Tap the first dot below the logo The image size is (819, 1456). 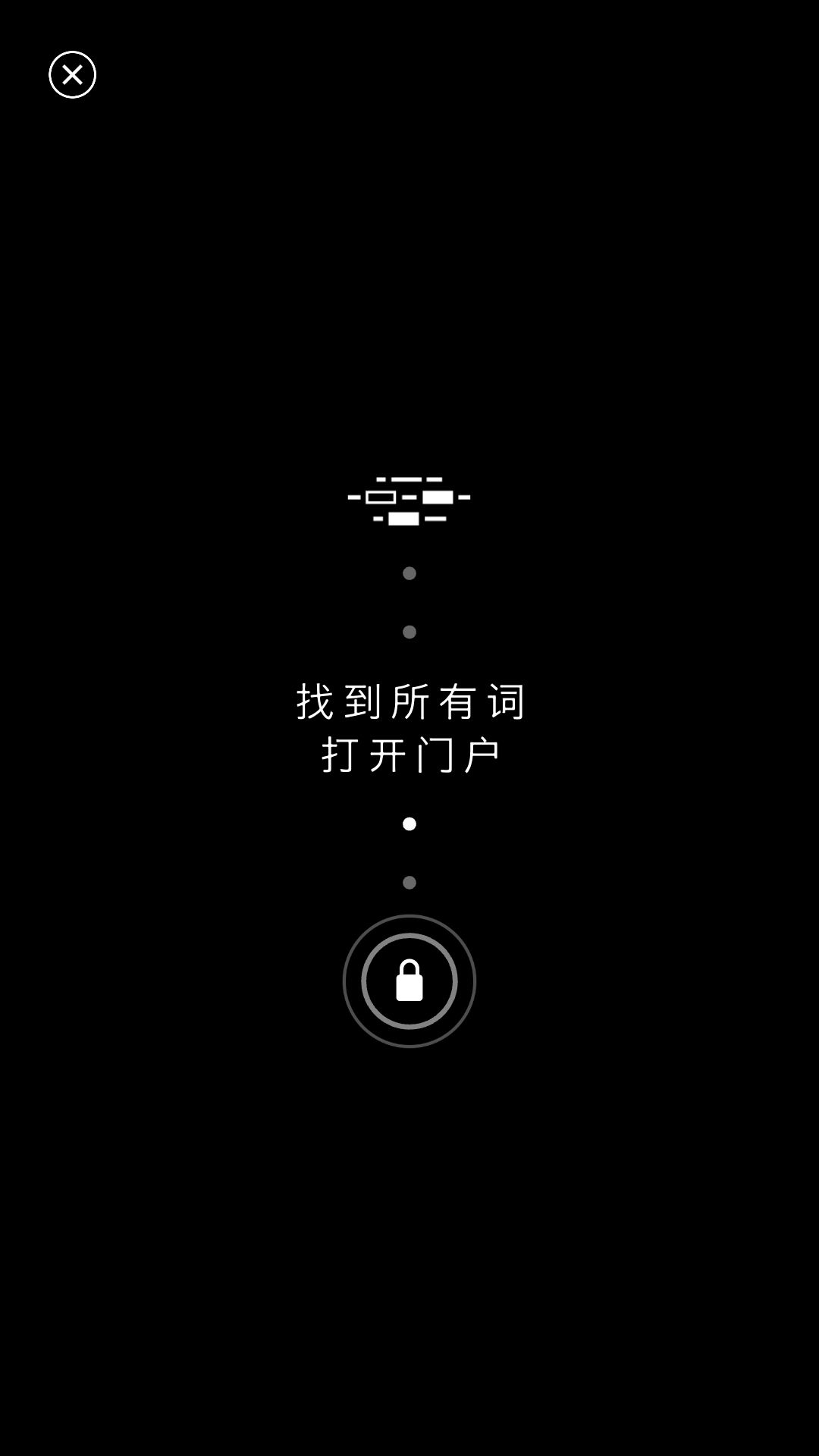(409, 573)
